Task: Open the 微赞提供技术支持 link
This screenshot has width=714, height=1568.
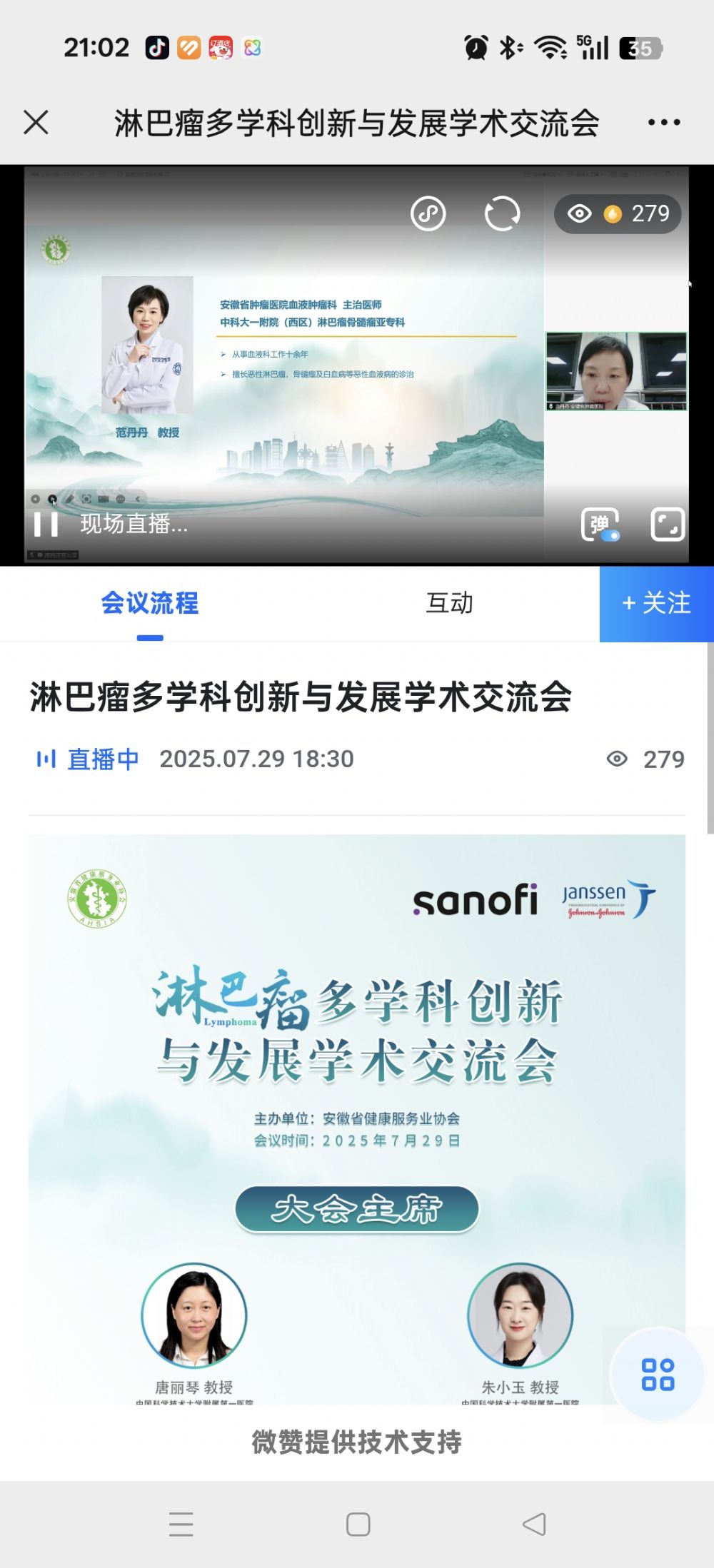Action: (357, 1442)
